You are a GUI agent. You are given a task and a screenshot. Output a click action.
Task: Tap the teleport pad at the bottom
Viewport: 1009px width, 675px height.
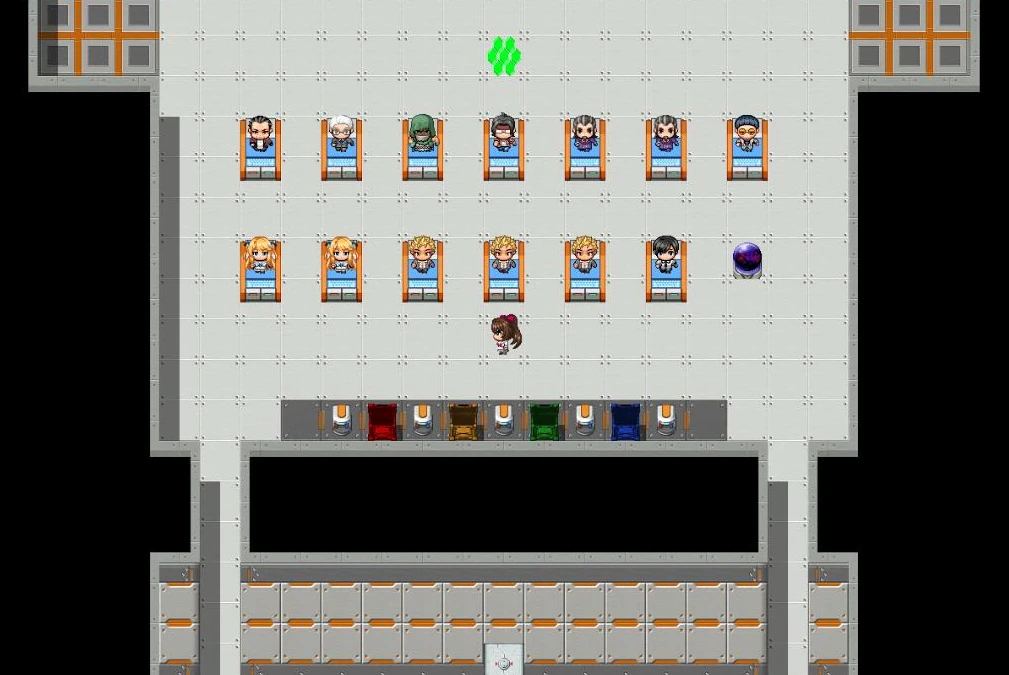click(504, 661)
